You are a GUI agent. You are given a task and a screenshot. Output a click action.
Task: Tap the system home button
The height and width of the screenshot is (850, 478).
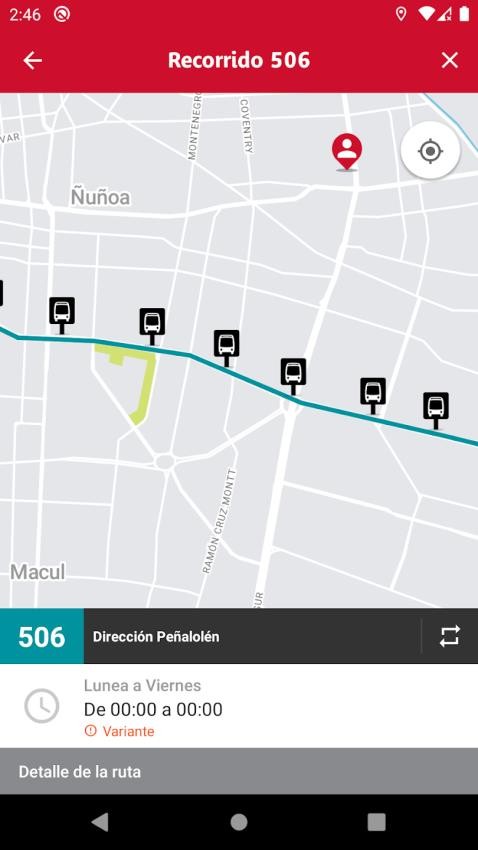click(238, 822)
